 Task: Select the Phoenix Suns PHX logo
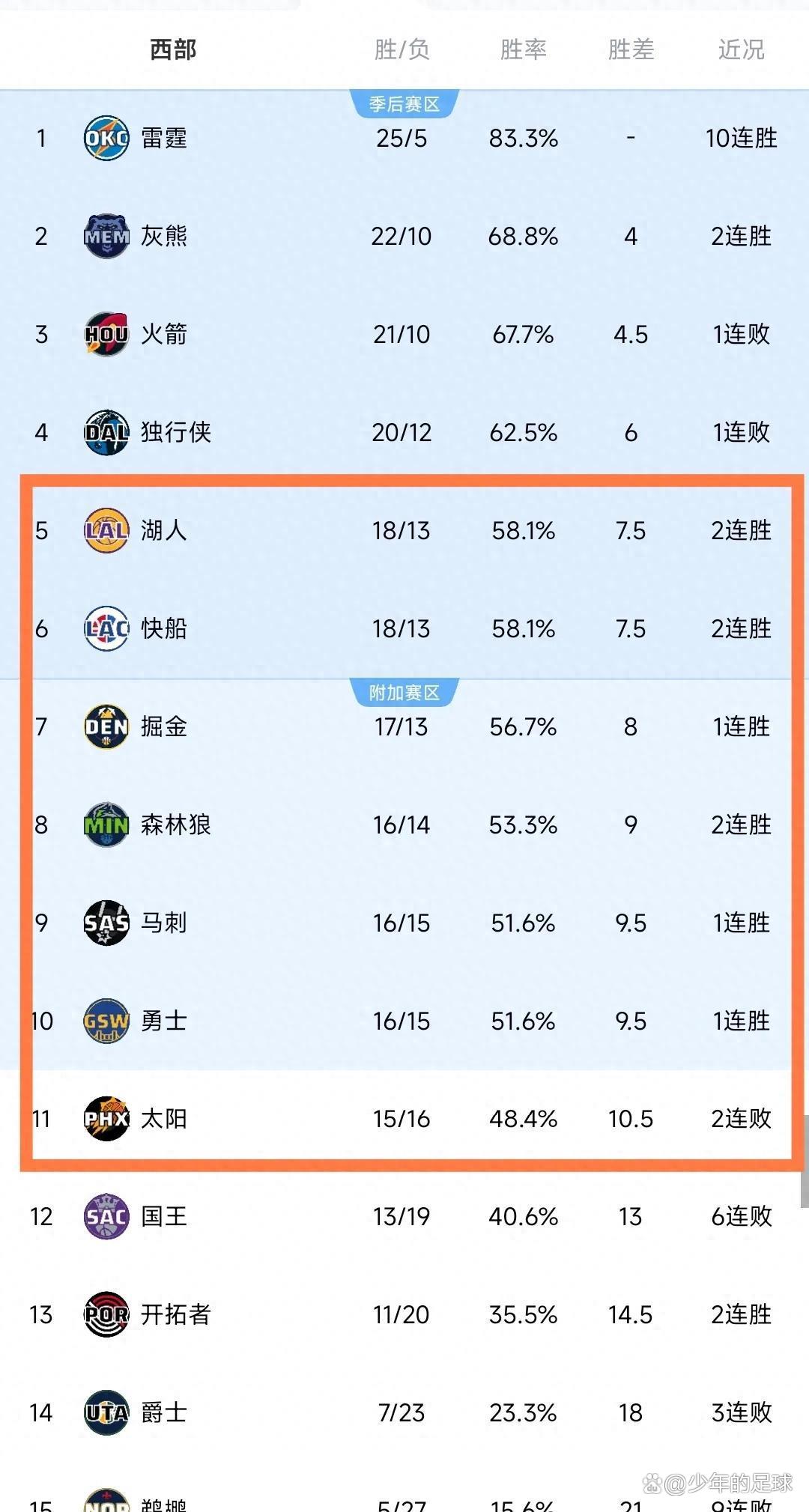(x=106, y=1119)
